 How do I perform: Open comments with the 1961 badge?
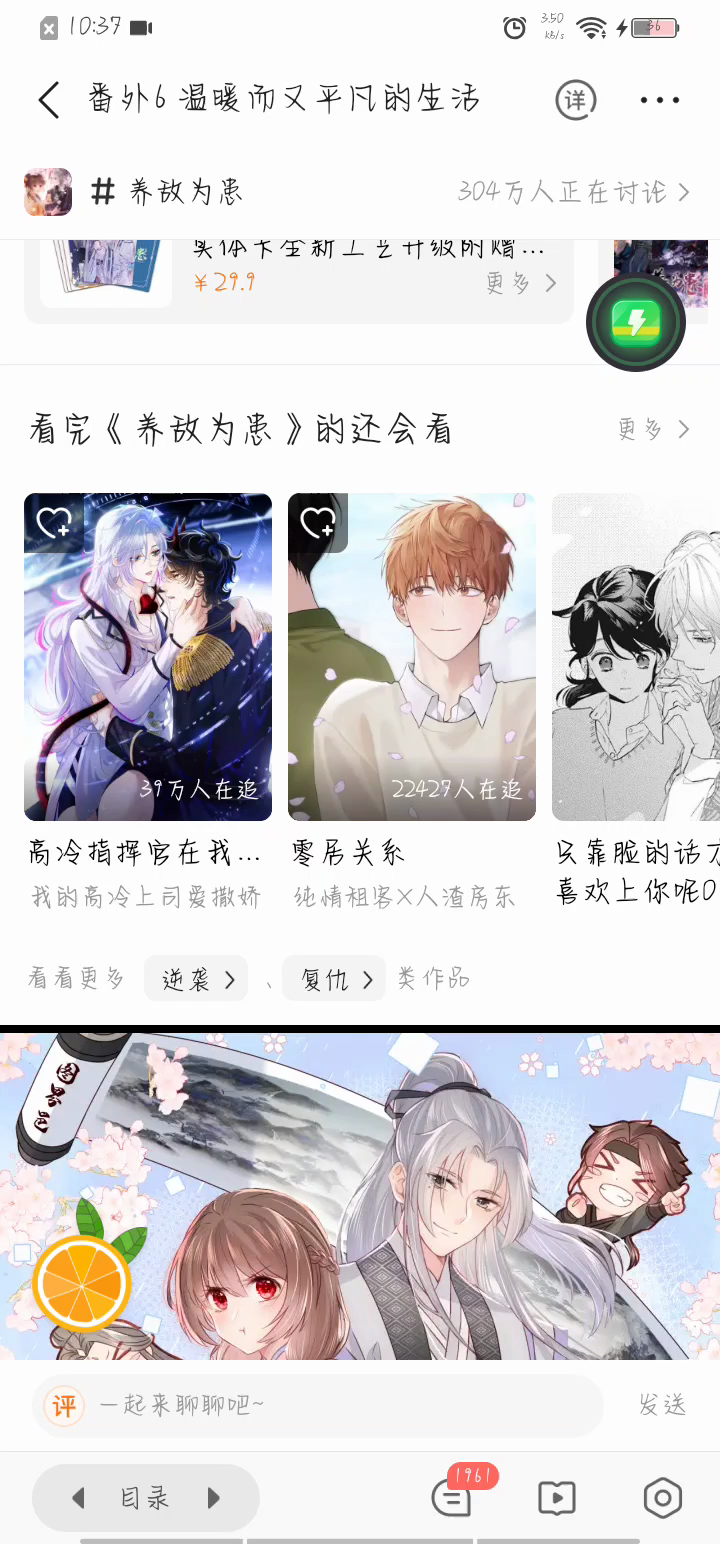(x=453, y=1497)
